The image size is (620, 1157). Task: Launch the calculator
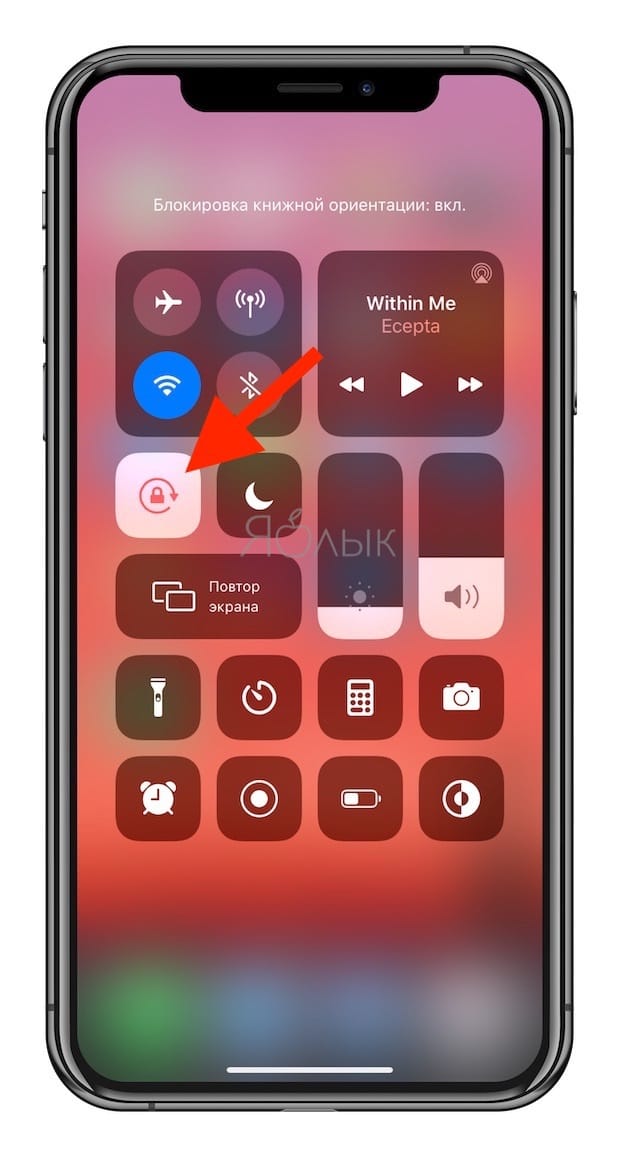[360, 697]
